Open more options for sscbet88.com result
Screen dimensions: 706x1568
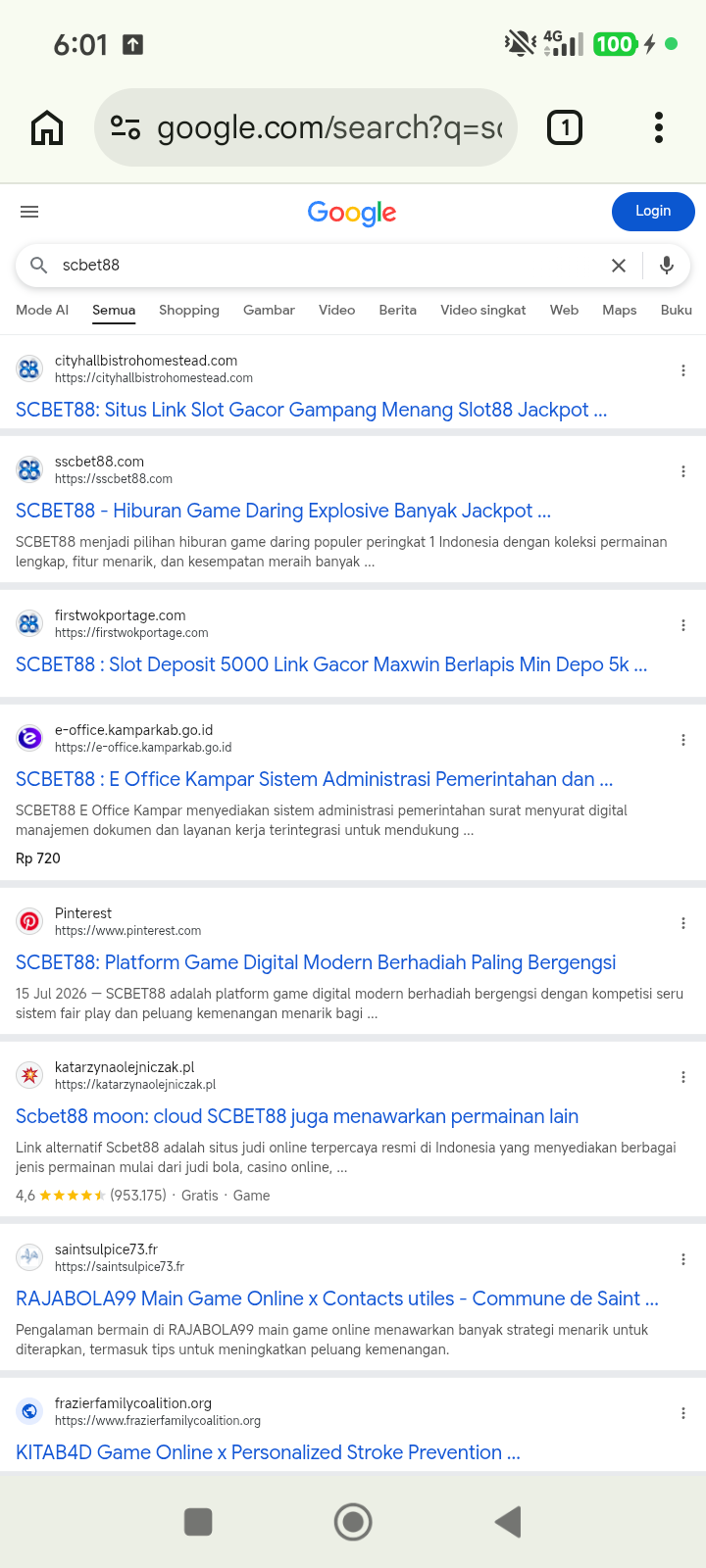(683, 471)
